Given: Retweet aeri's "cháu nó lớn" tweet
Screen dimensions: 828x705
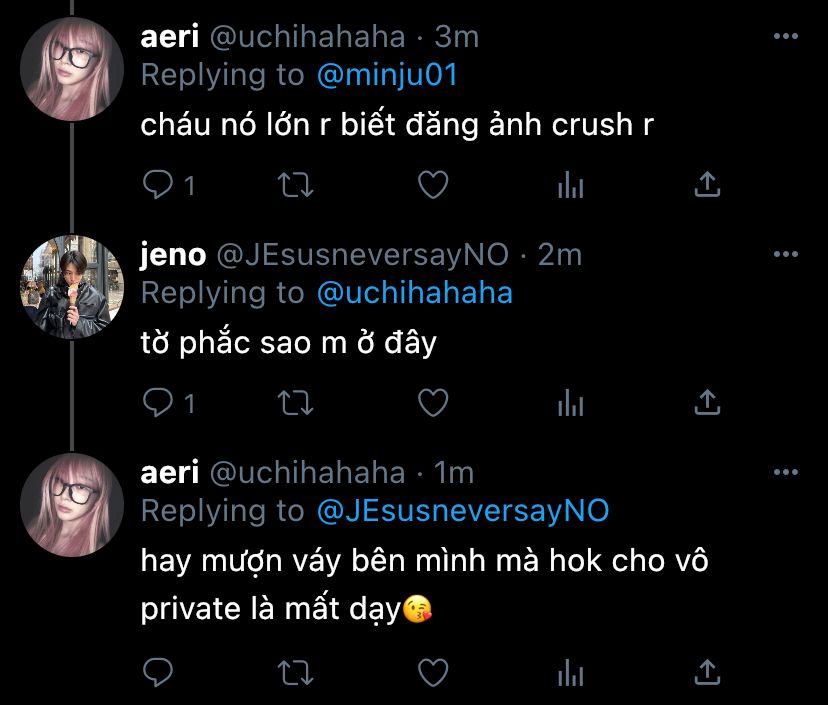Looking at the screenshot, I should pyautogui.click(x=295, y=185).
